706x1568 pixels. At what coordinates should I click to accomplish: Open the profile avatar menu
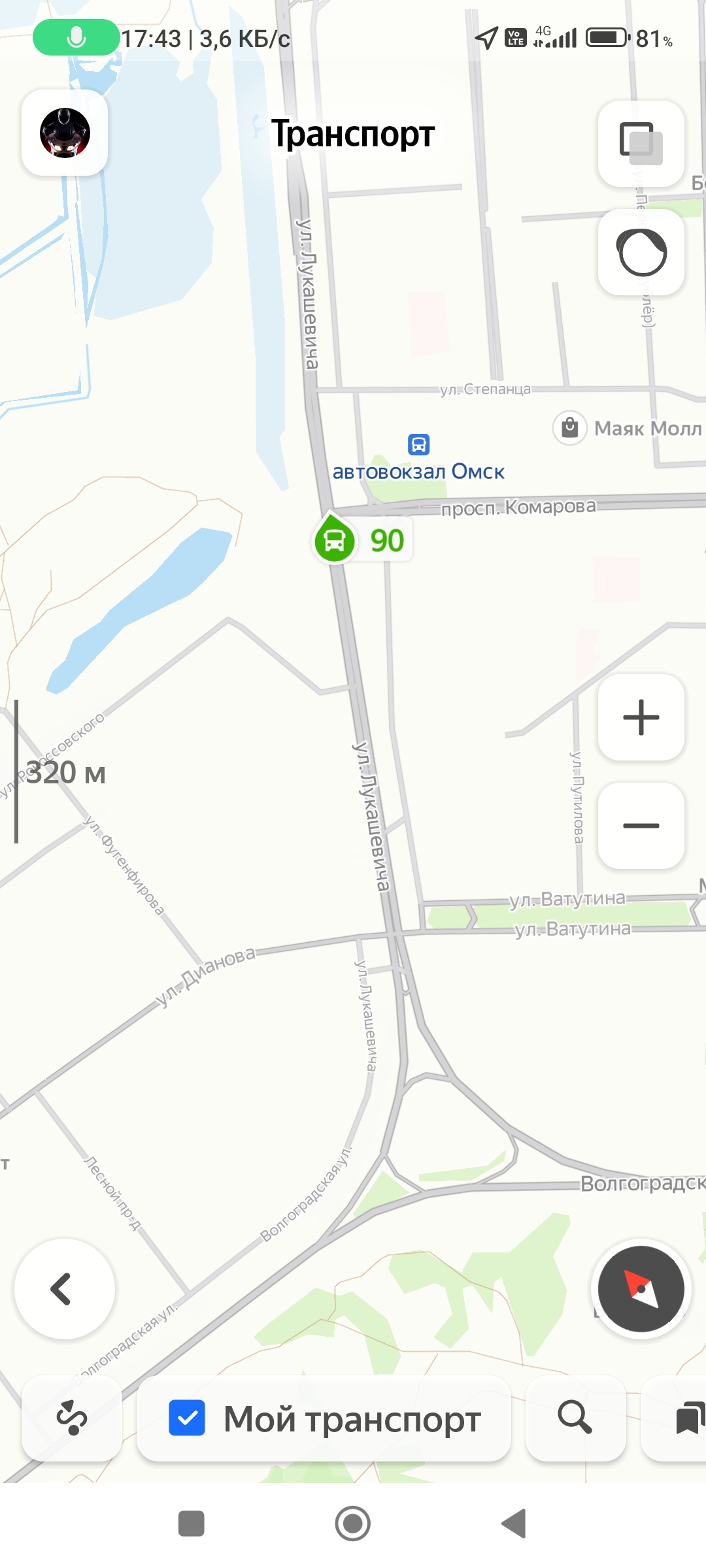65,133
